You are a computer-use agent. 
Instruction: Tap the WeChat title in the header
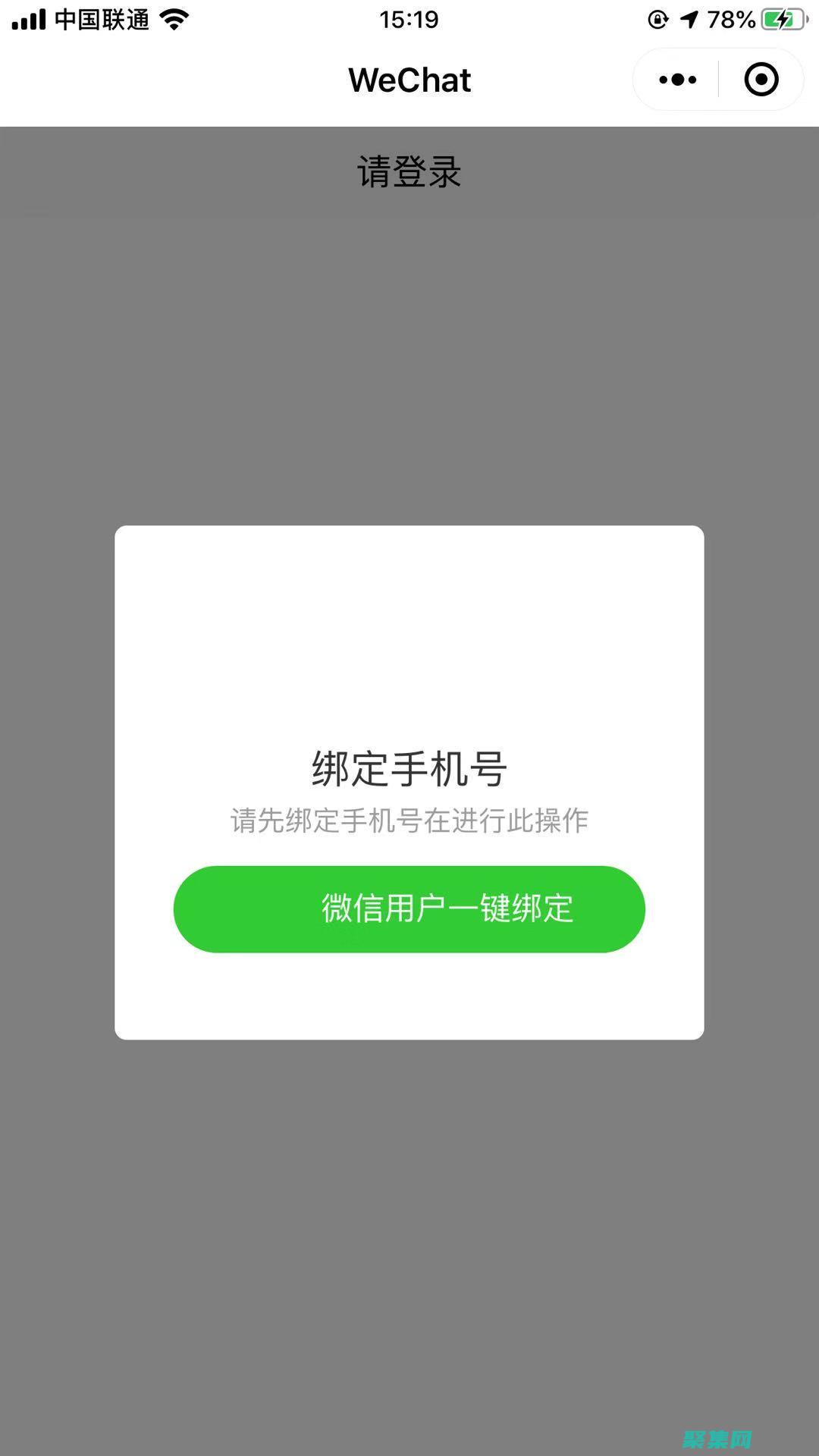(409, 79)
